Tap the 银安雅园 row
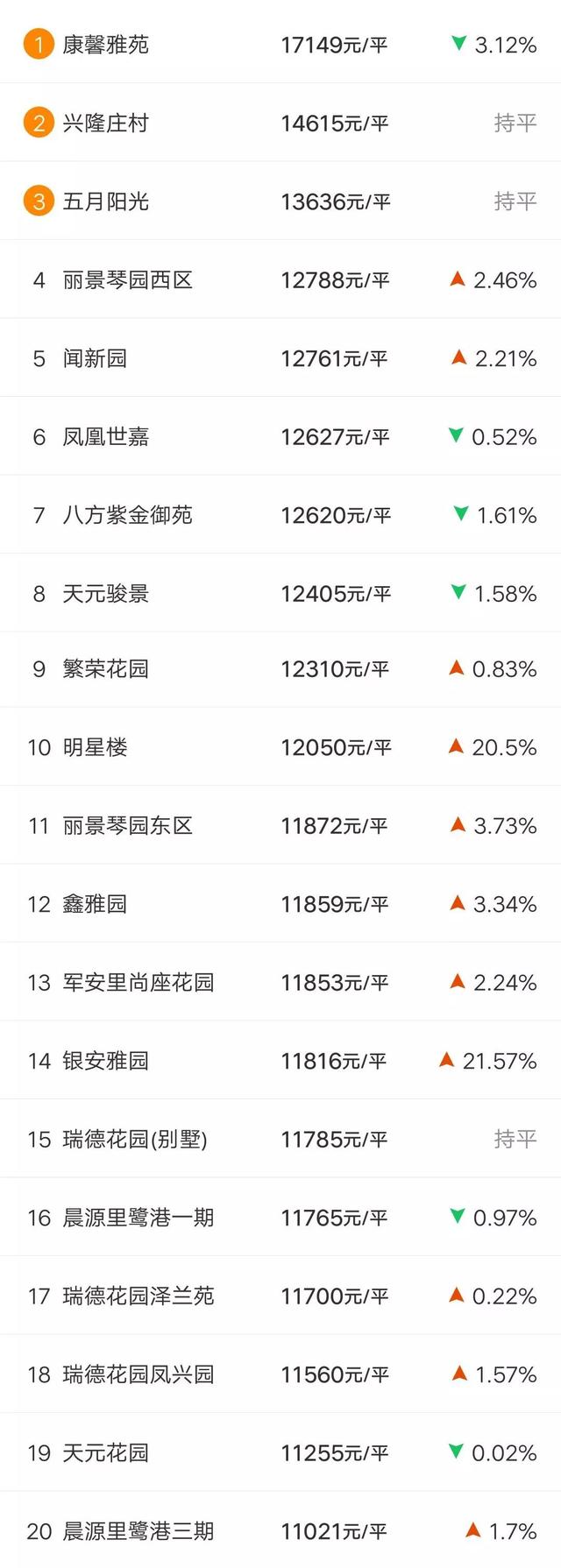 280,1061
